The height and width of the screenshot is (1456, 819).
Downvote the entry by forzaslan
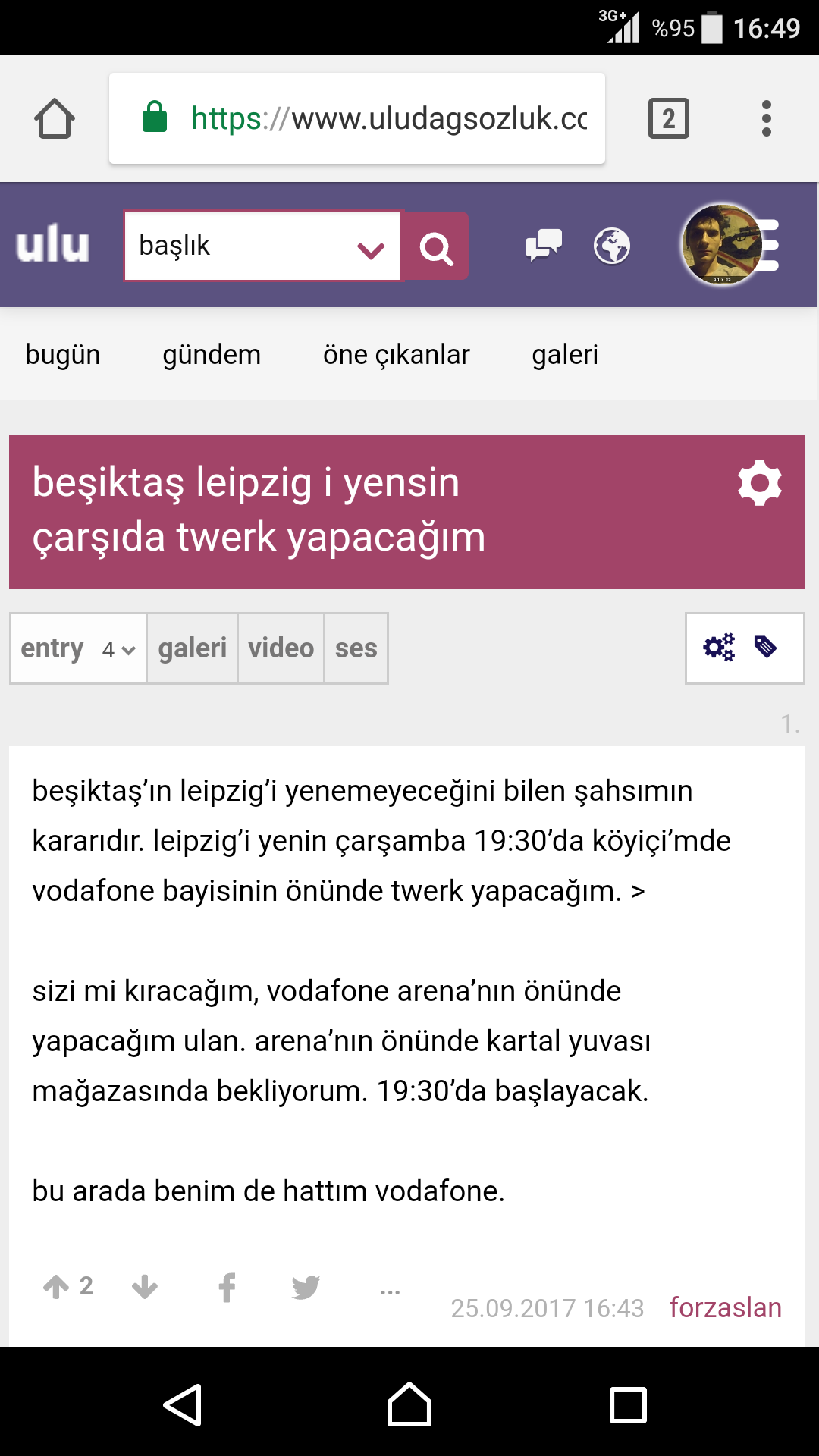pos(145,1286)
